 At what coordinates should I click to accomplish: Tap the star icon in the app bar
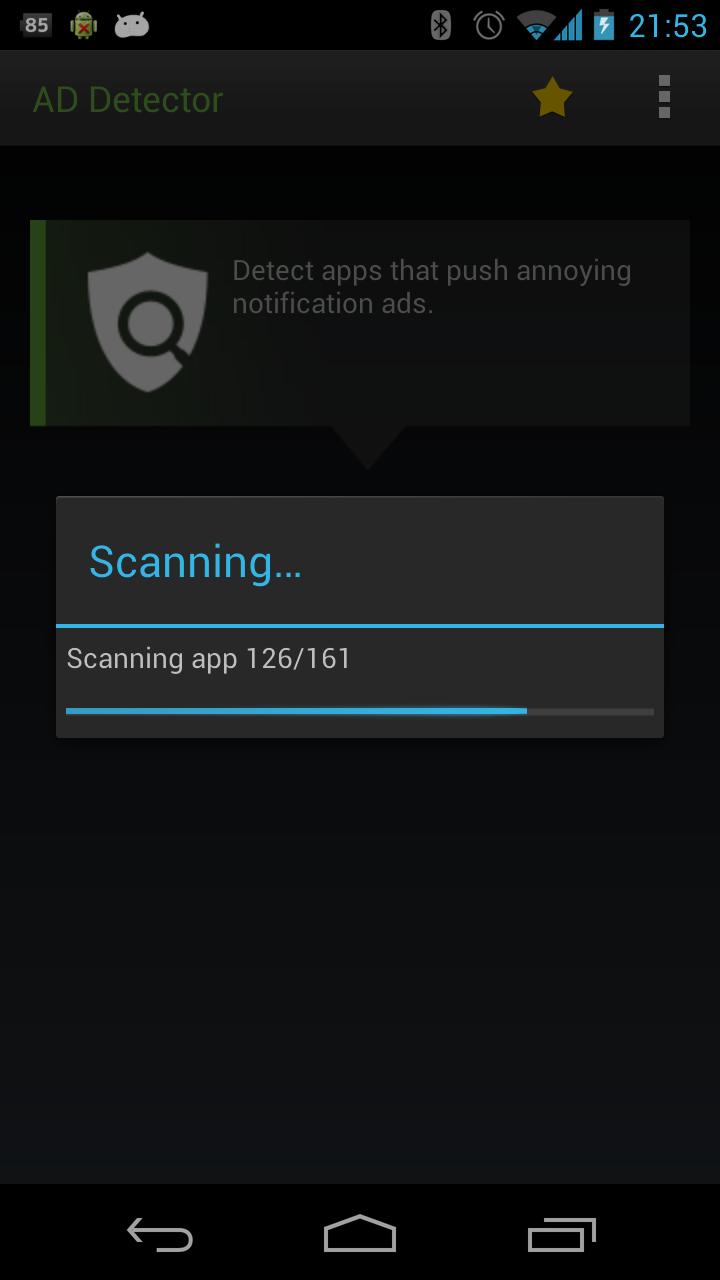[551, 98]
